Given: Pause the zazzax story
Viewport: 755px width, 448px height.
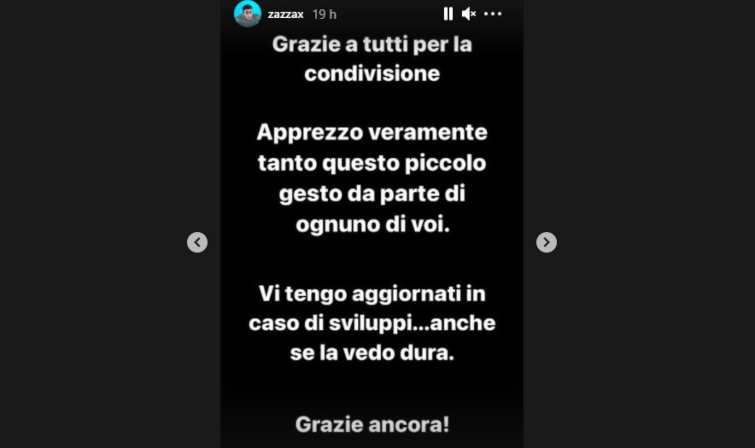Looking at the screenshot, I should coord(448,14).
